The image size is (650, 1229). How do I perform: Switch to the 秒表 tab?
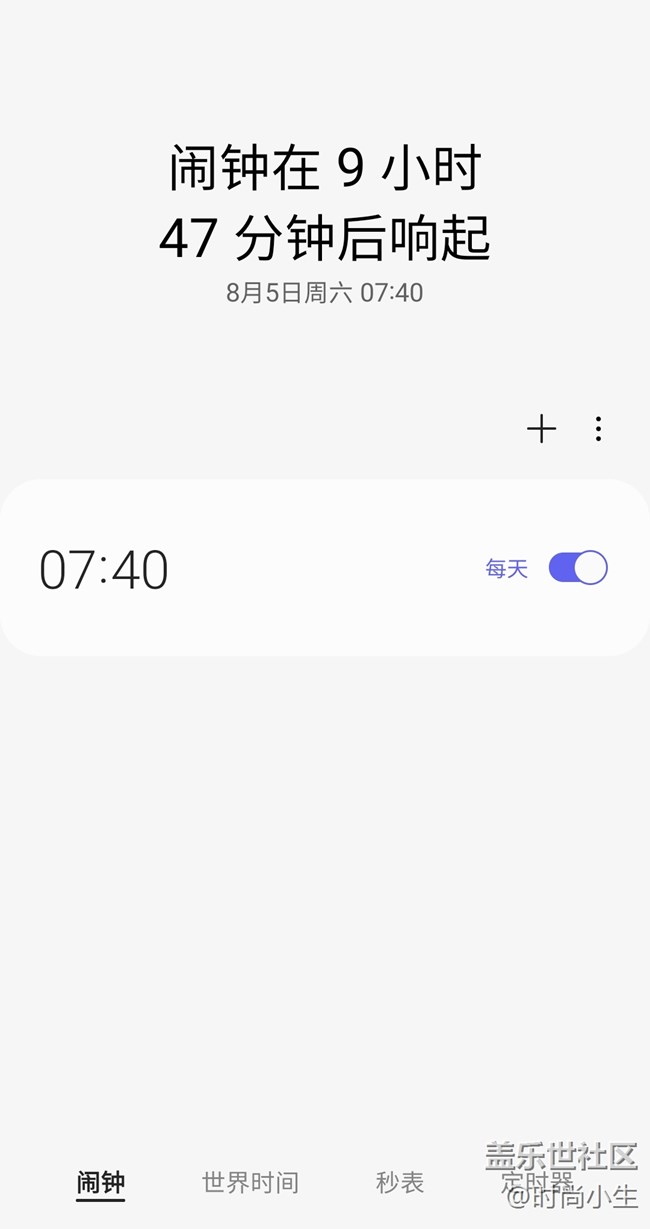tap(400, 1183)
